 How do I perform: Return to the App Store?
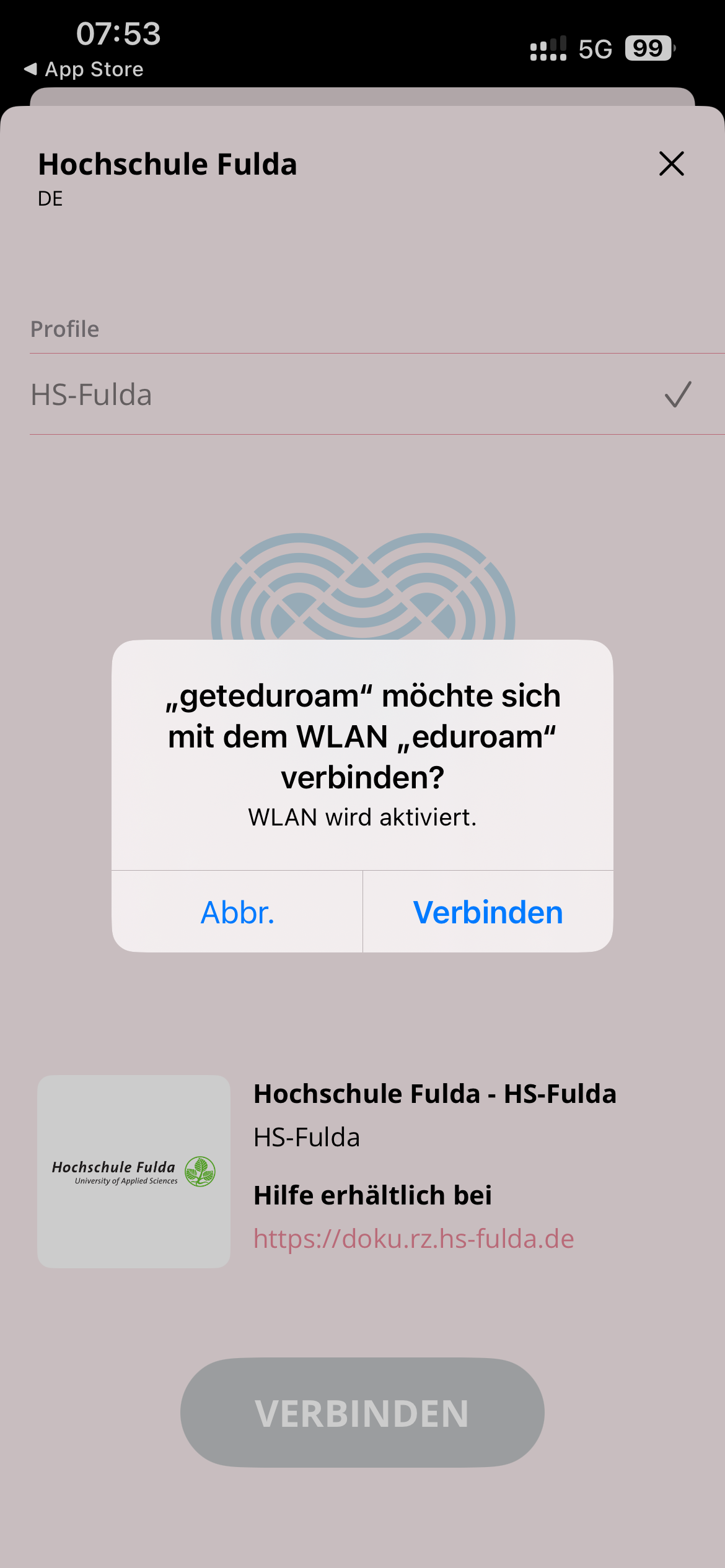(84, 69)
